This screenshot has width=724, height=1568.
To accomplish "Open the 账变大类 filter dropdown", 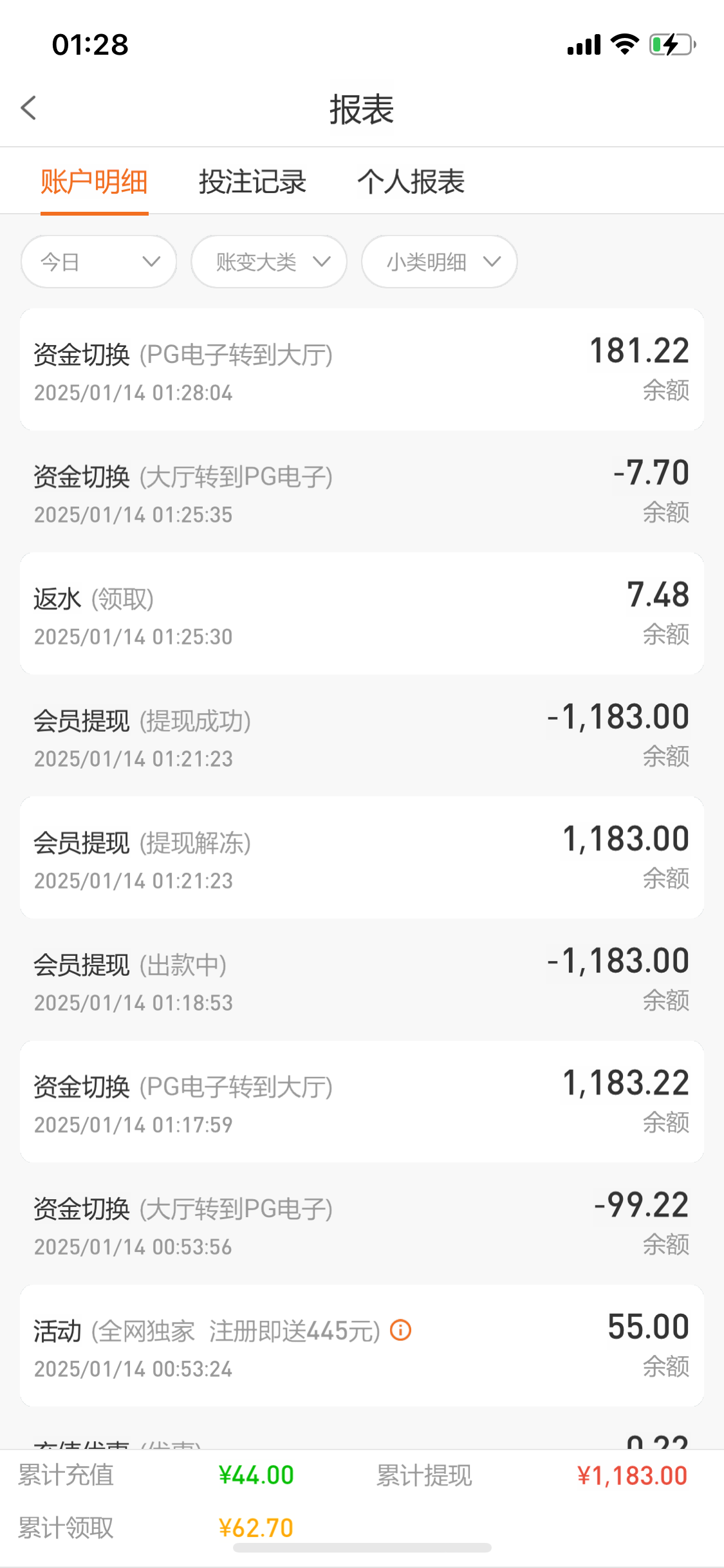I will [x=269, y=262].
